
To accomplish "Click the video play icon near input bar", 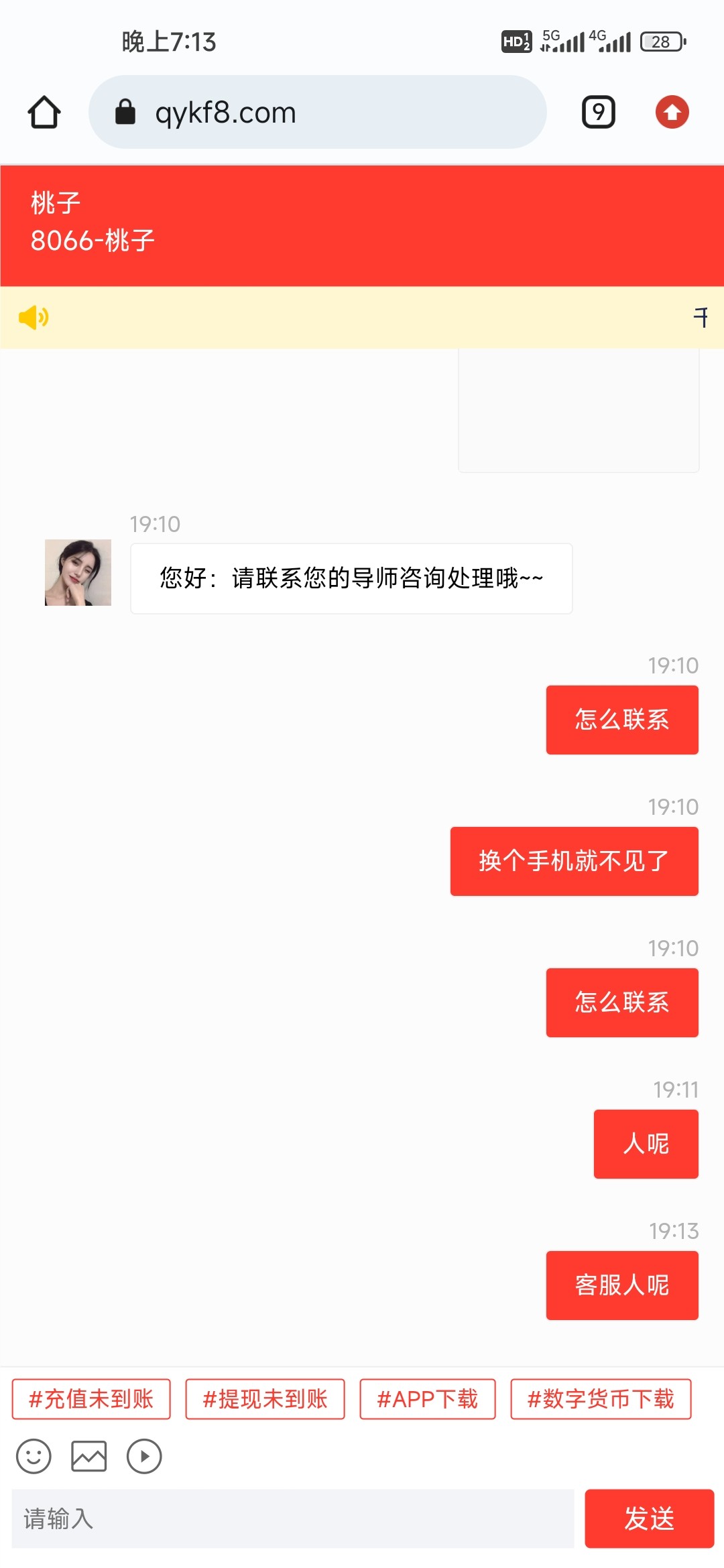I will [x=143, y=1456].
